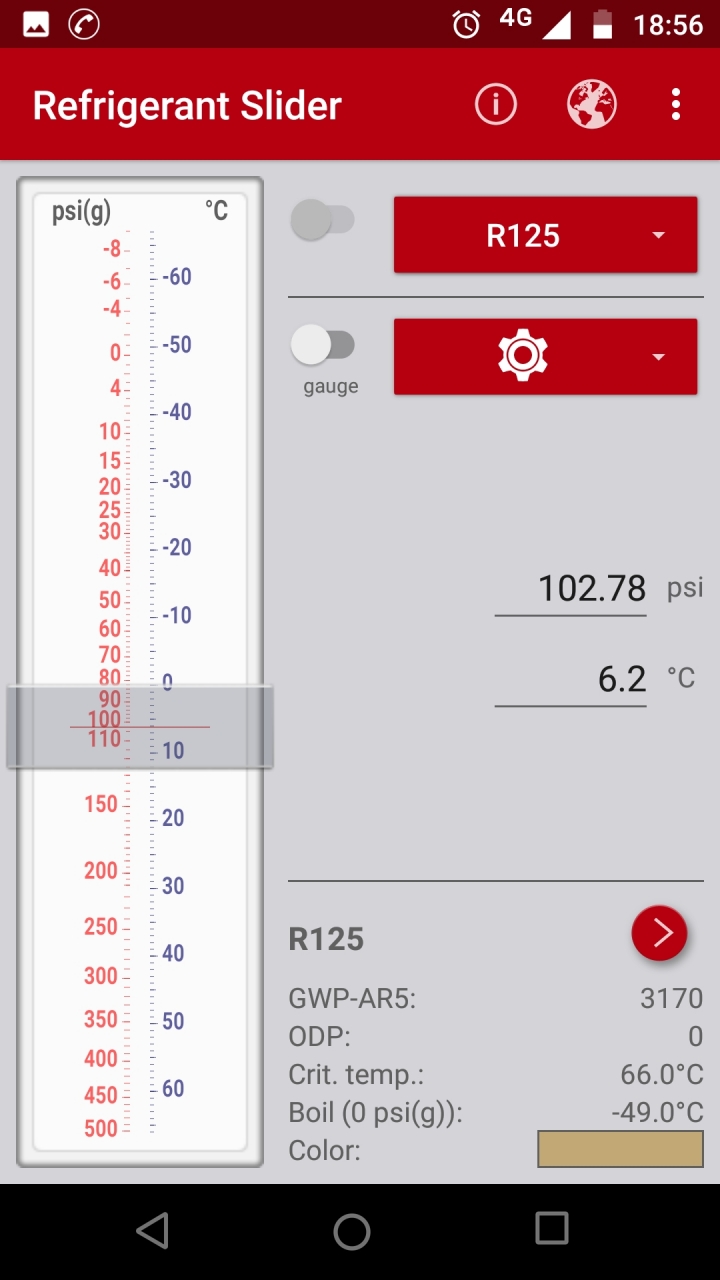Go back using the system back button

pos(152,1231)
